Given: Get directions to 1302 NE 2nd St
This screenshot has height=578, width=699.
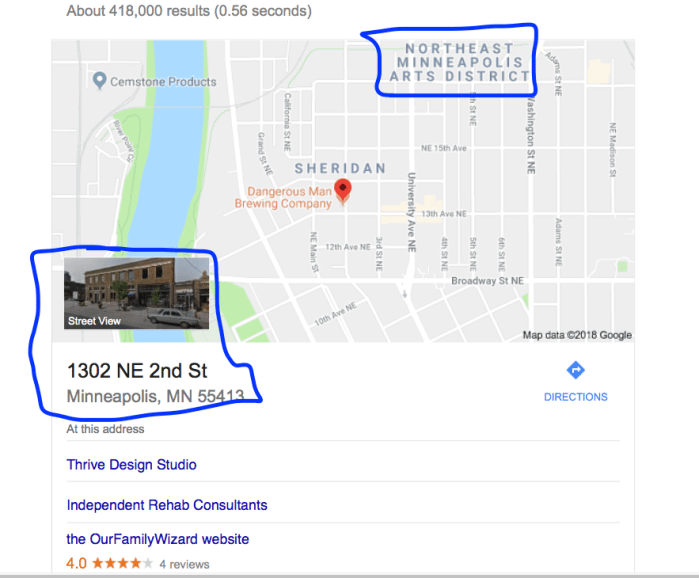Looking at the screenshot, I should click(x=575, y=380).
